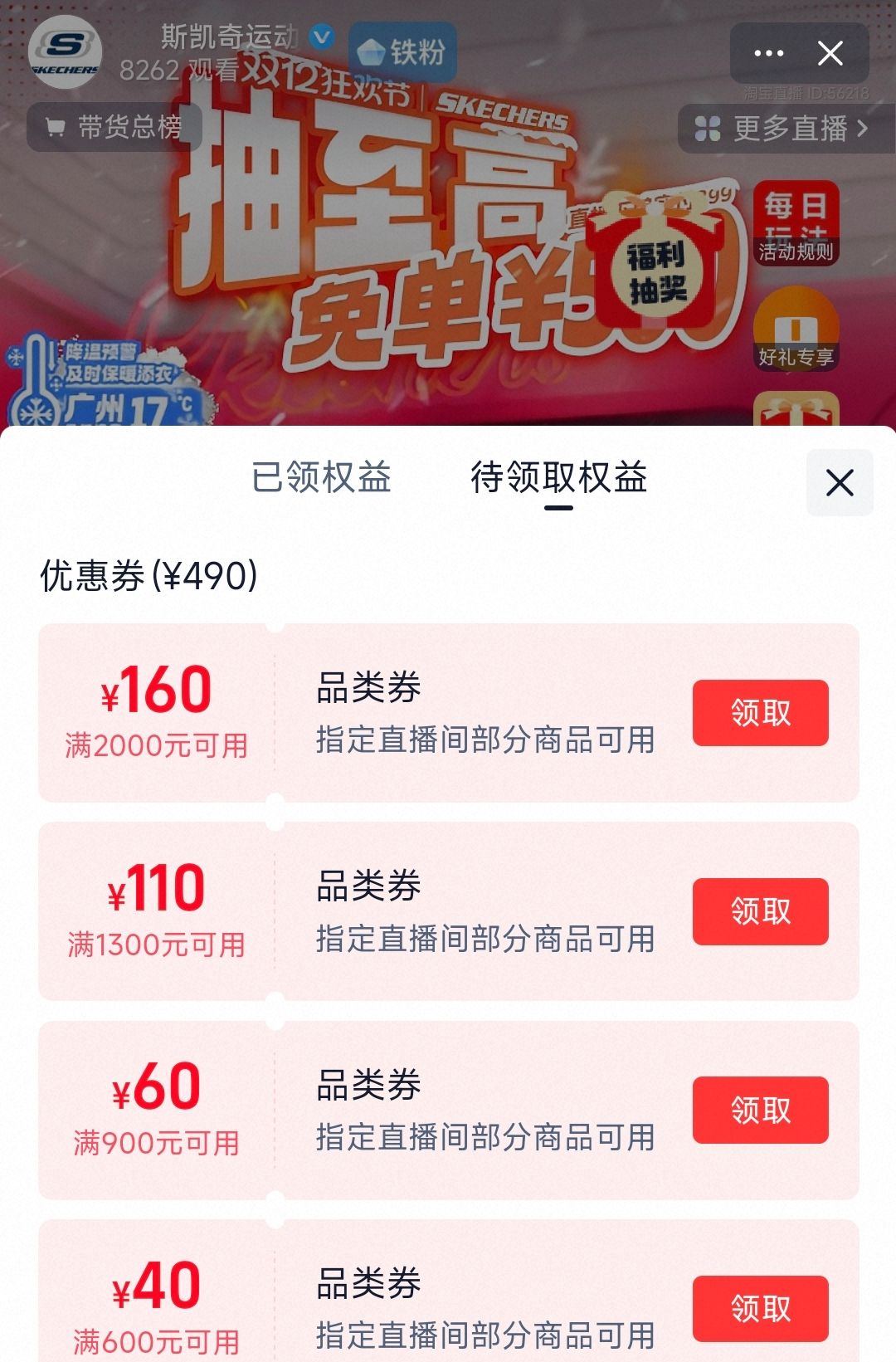This screenshot has width=896, height=1362.
Task: Claim the ¥60 category coupon
Action: coord(760,1110)
